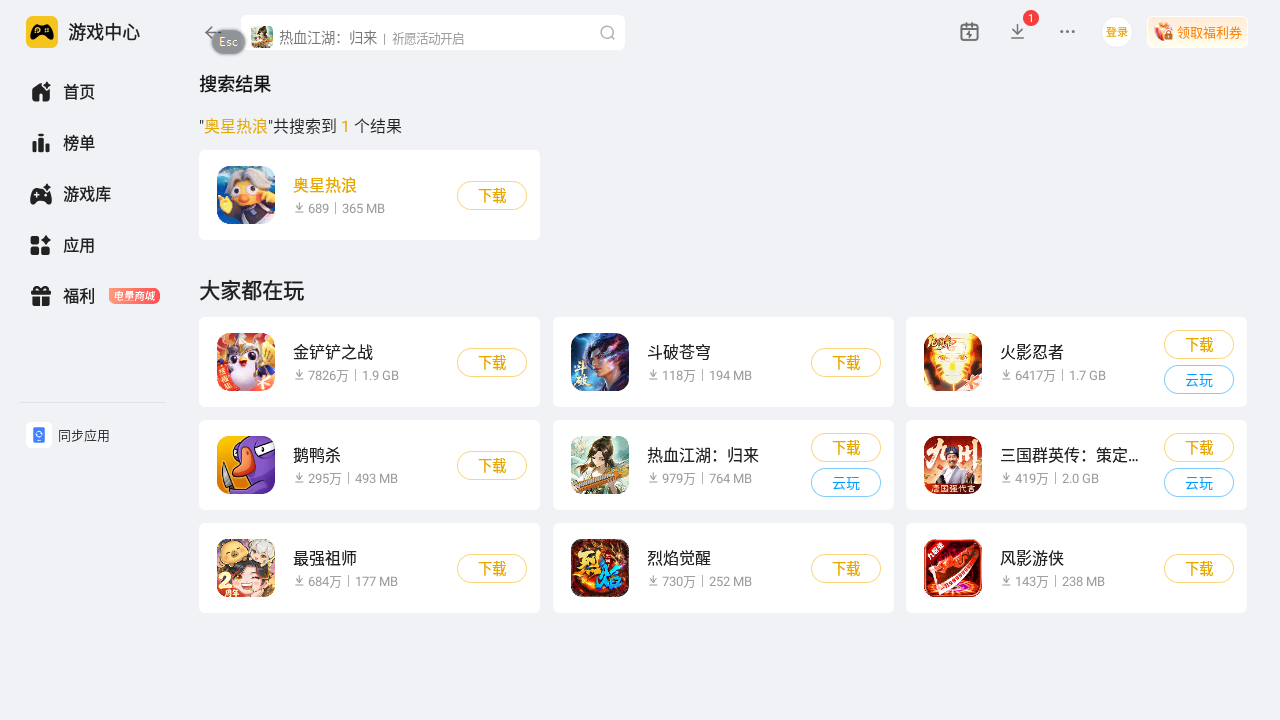1280x720 pixels.
Task: Tap the search box at the top
Action: tap(420, 33)
